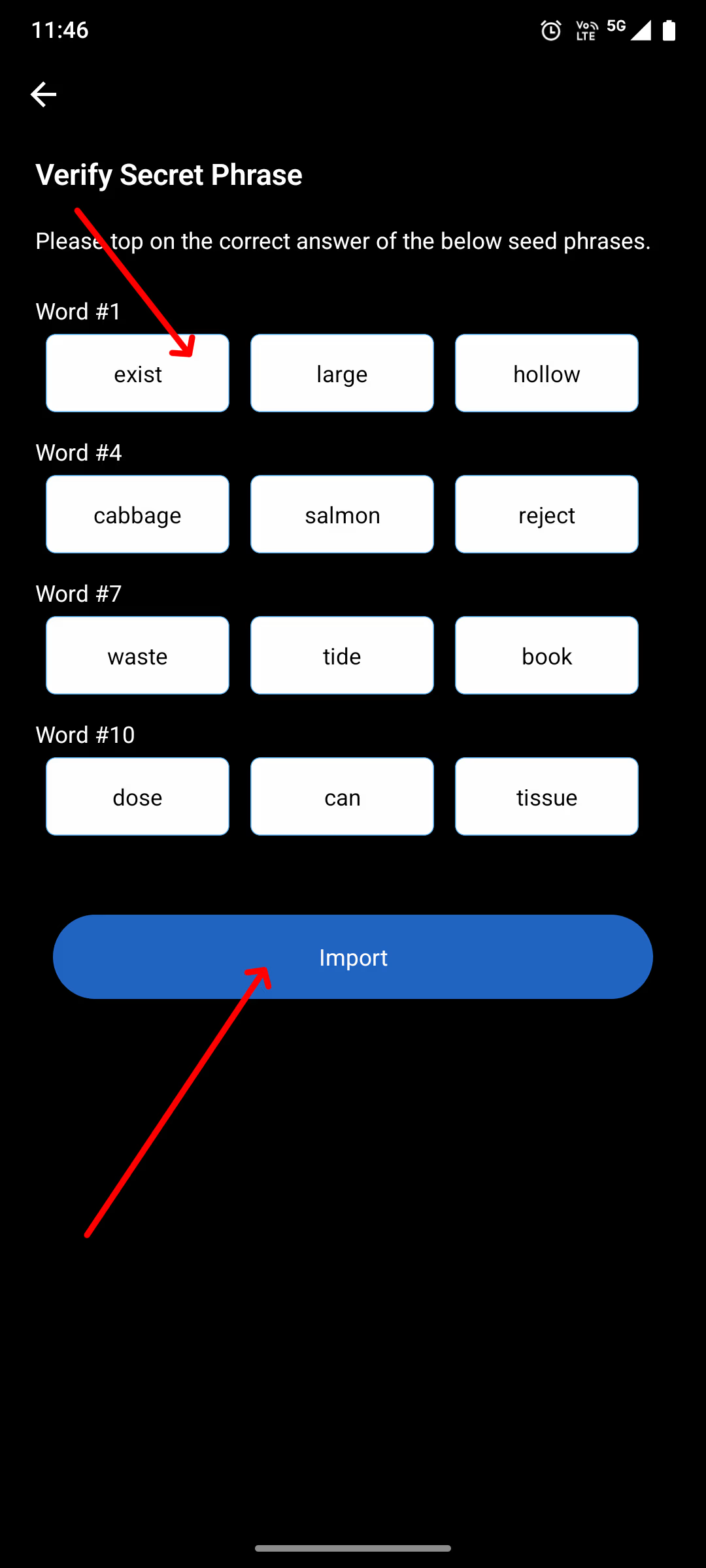Choose 'tide' for Word #7
Viewport: 706px width, 1568px height.
point(342,655)
